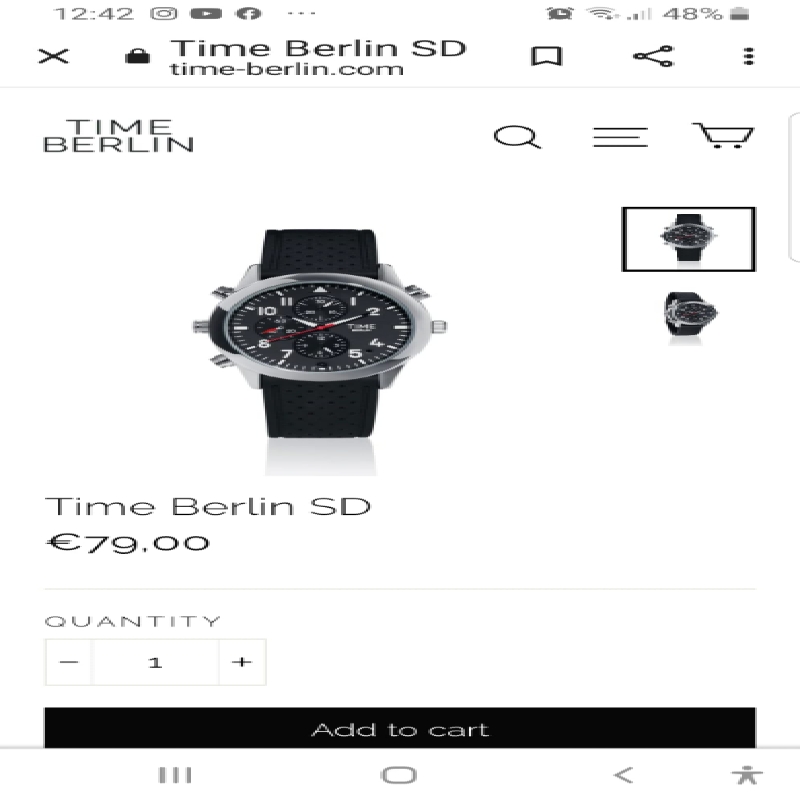Open the site search
Image resolution: width=800 pixels, height=800 pixels.
(517, 137)
